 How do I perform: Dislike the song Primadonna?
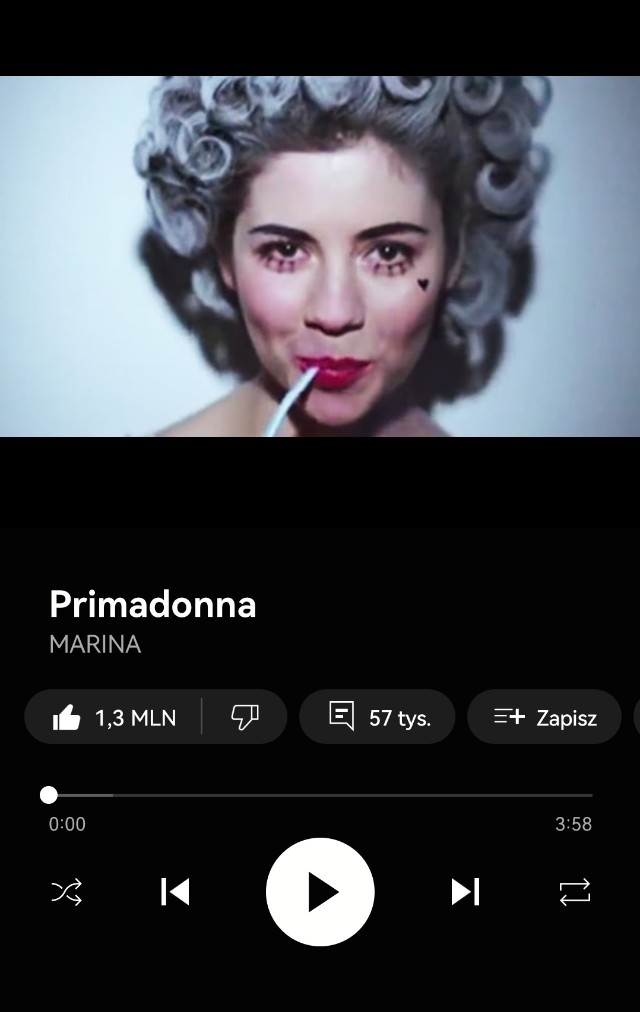[x=245, y=717]
